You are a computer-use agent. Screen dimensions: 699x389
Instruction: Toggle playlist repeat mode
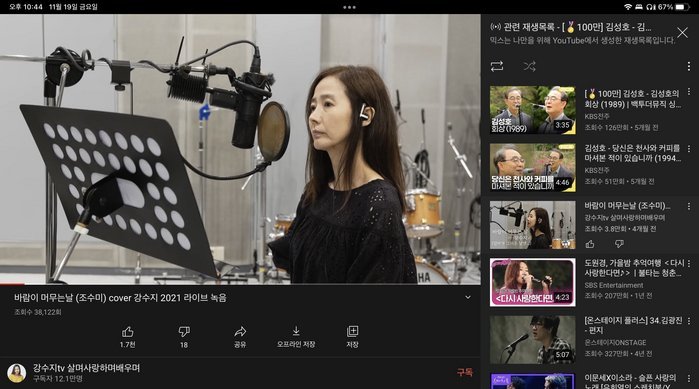coord(497,66)
